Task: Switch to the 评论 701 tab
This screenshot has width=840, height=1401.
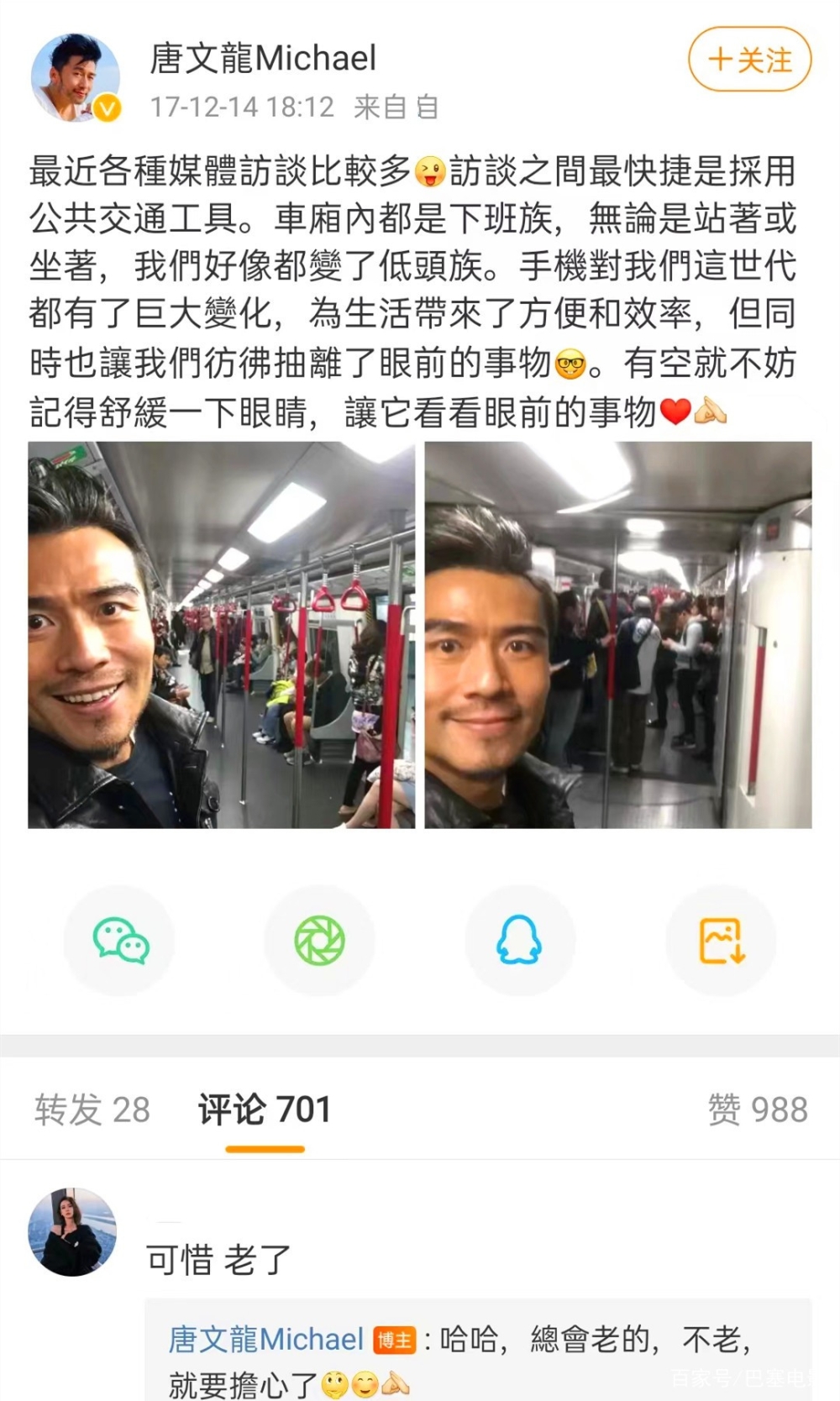Action: tap(265, 1110)
